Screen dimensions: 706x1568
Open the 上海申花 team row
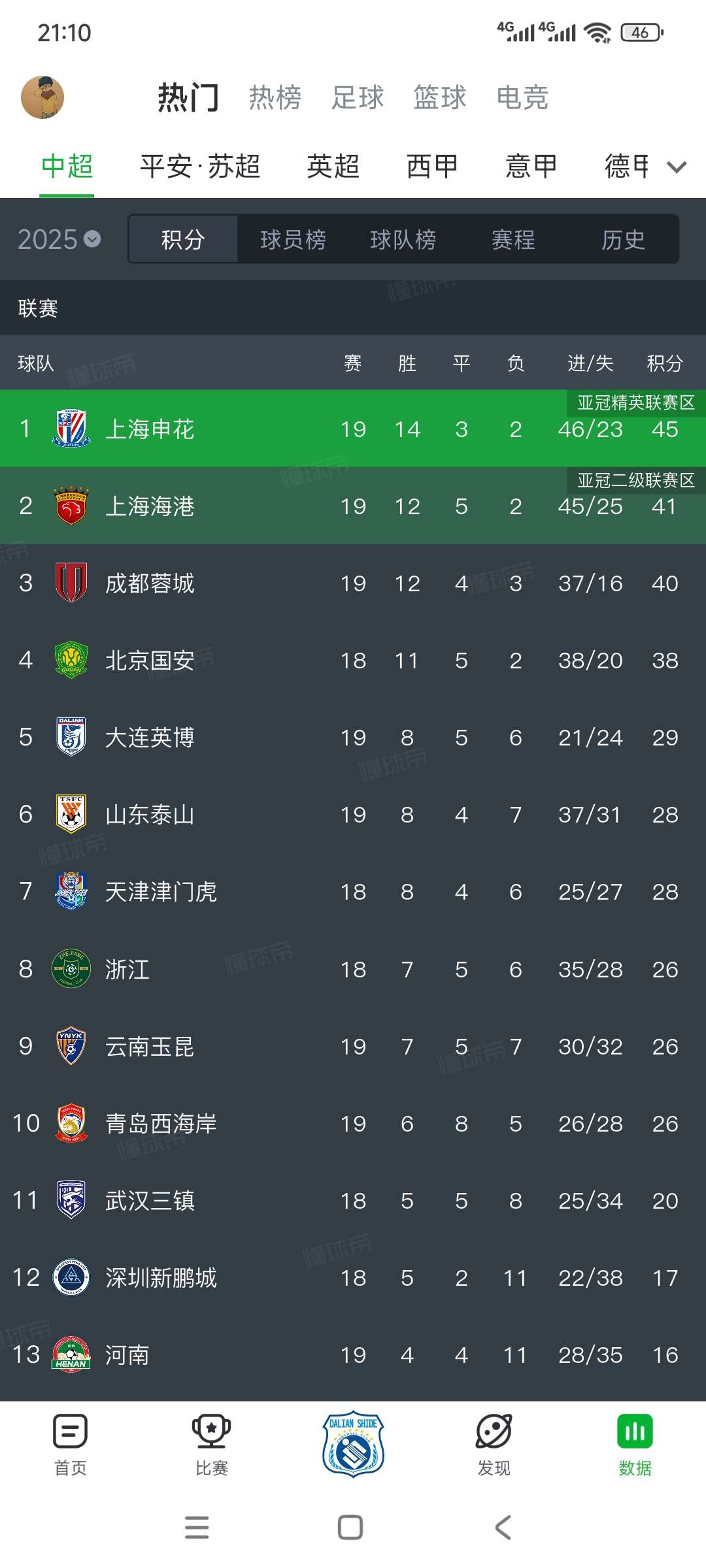pos(353,429)
